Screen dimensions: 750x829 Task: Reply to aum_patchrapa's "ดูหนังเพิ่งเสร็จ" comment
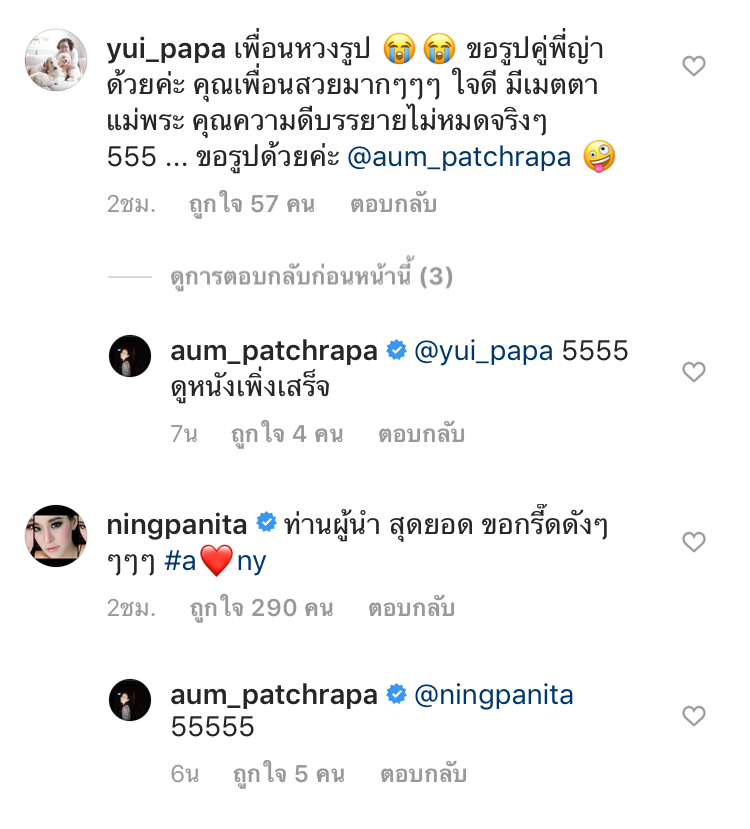pos(421,434)
